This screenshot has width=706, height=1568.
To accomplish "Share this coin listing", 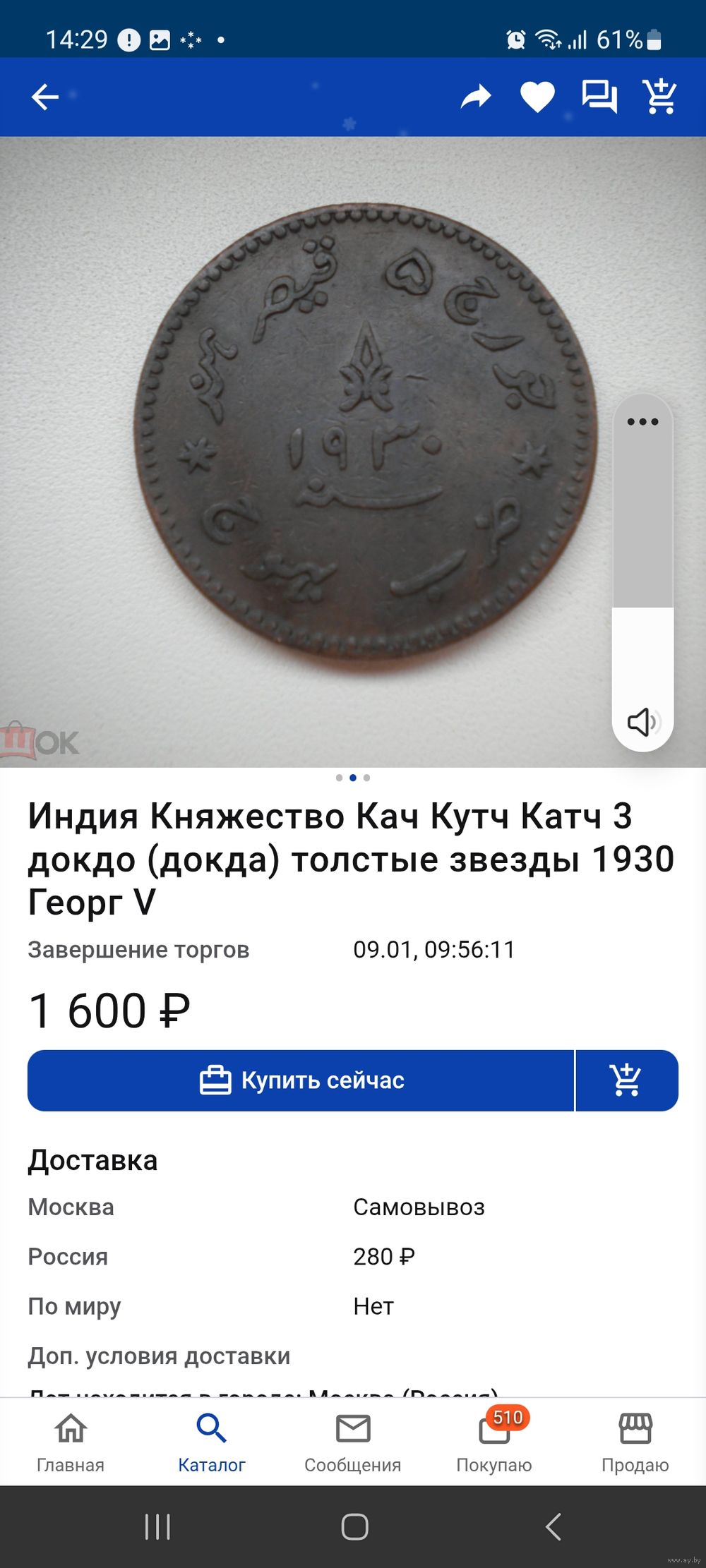I will [476, 97].
